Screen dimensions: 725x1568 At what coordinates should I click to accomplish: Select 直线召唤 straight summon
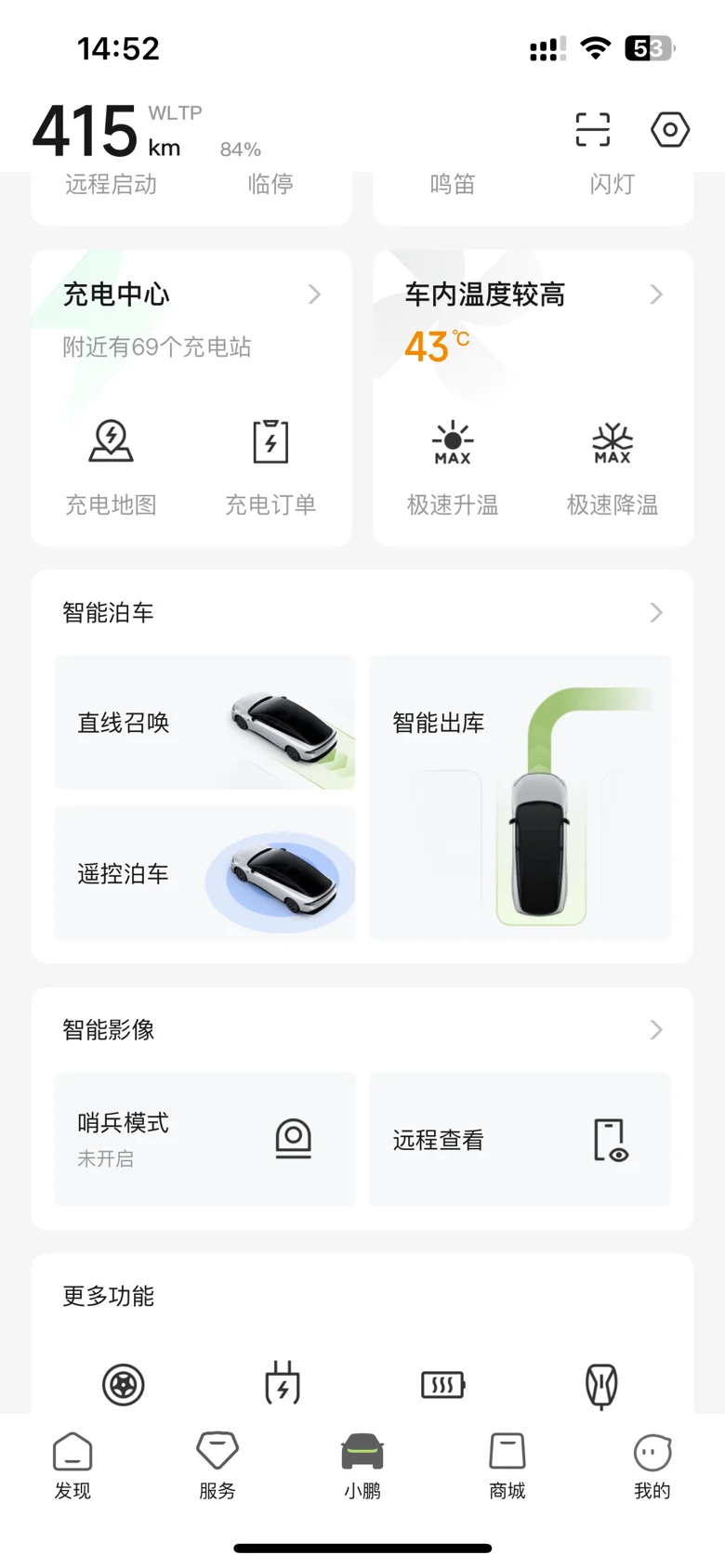click(x=204, y=722)
